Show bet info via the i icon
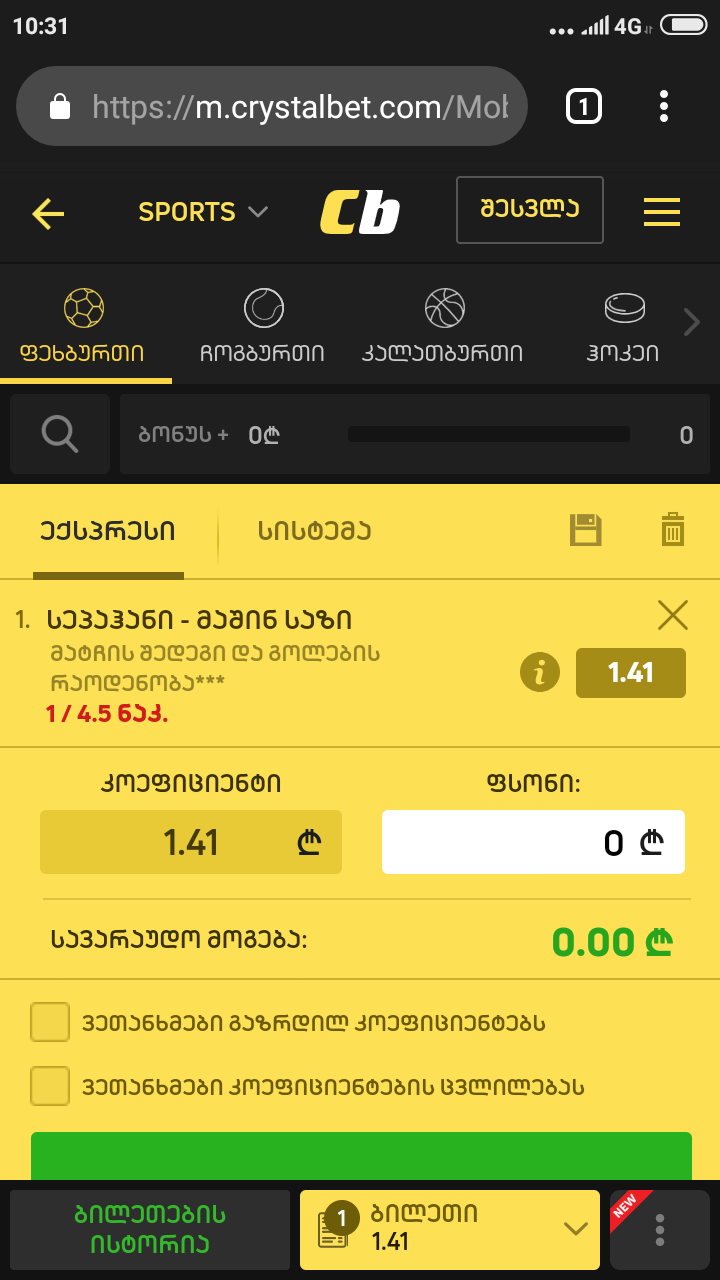This screenshot has width=720, height=1280. 540,673
